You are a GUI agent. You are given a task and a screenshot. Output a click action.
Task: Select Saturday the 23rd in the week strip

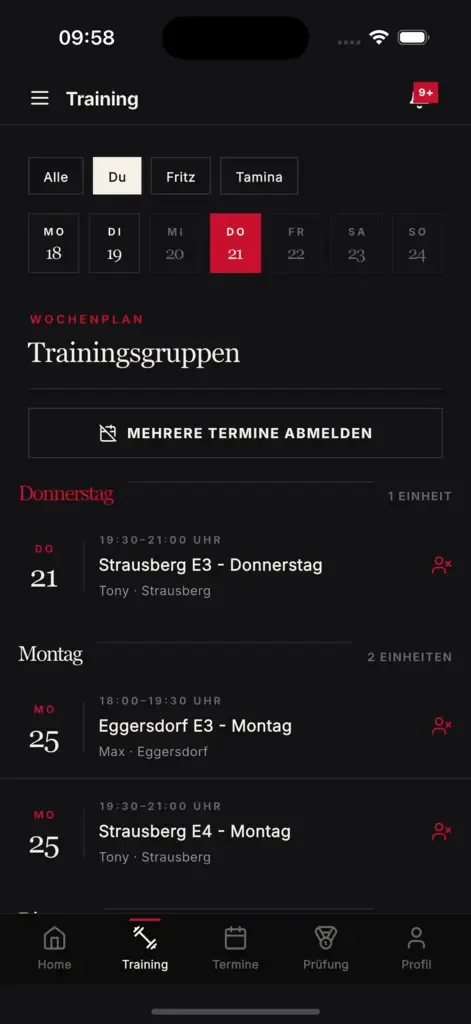[x=357, y=243]
